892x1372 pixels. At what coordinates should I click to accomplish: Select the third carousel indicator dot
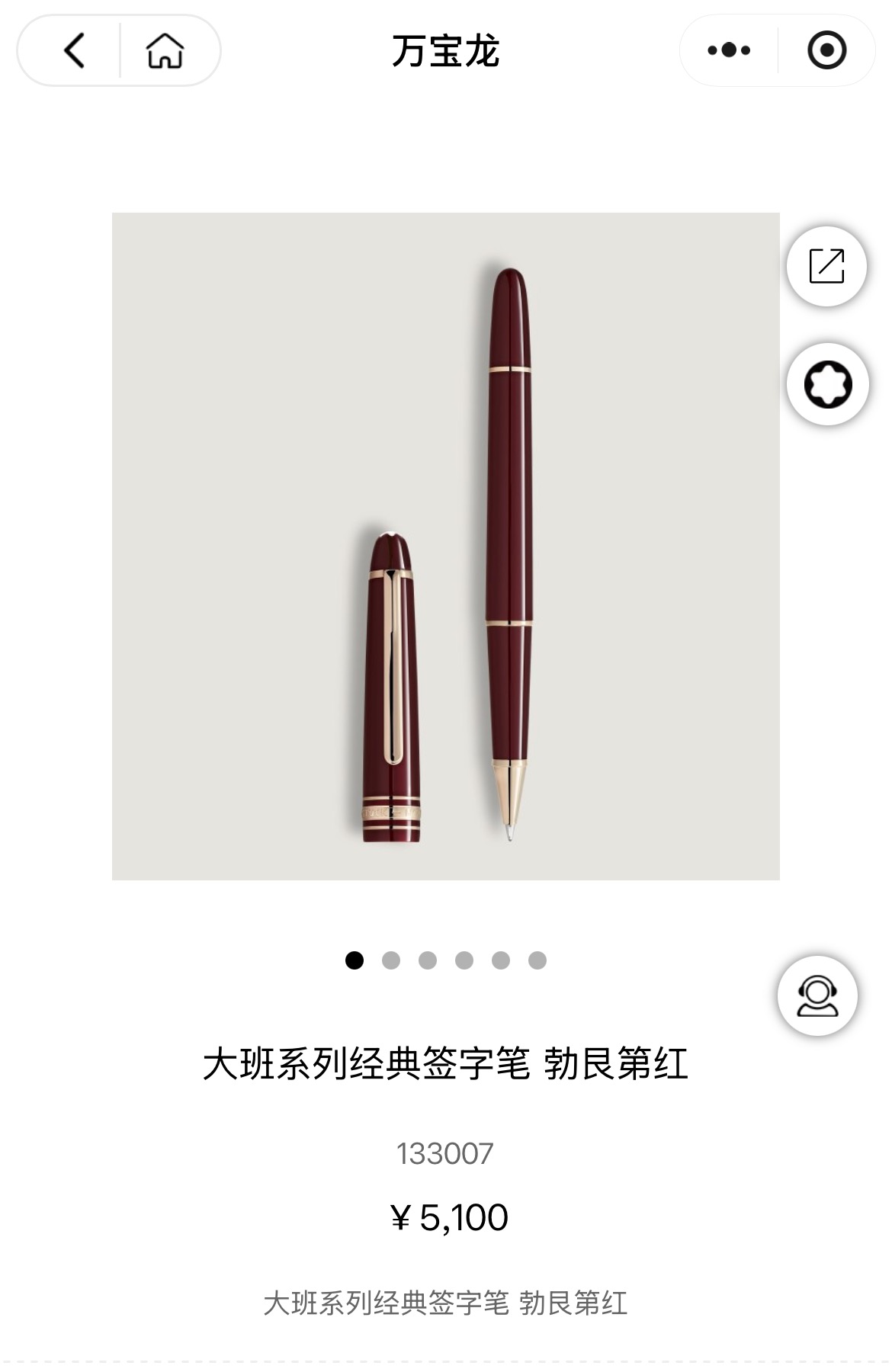[427, 961]
